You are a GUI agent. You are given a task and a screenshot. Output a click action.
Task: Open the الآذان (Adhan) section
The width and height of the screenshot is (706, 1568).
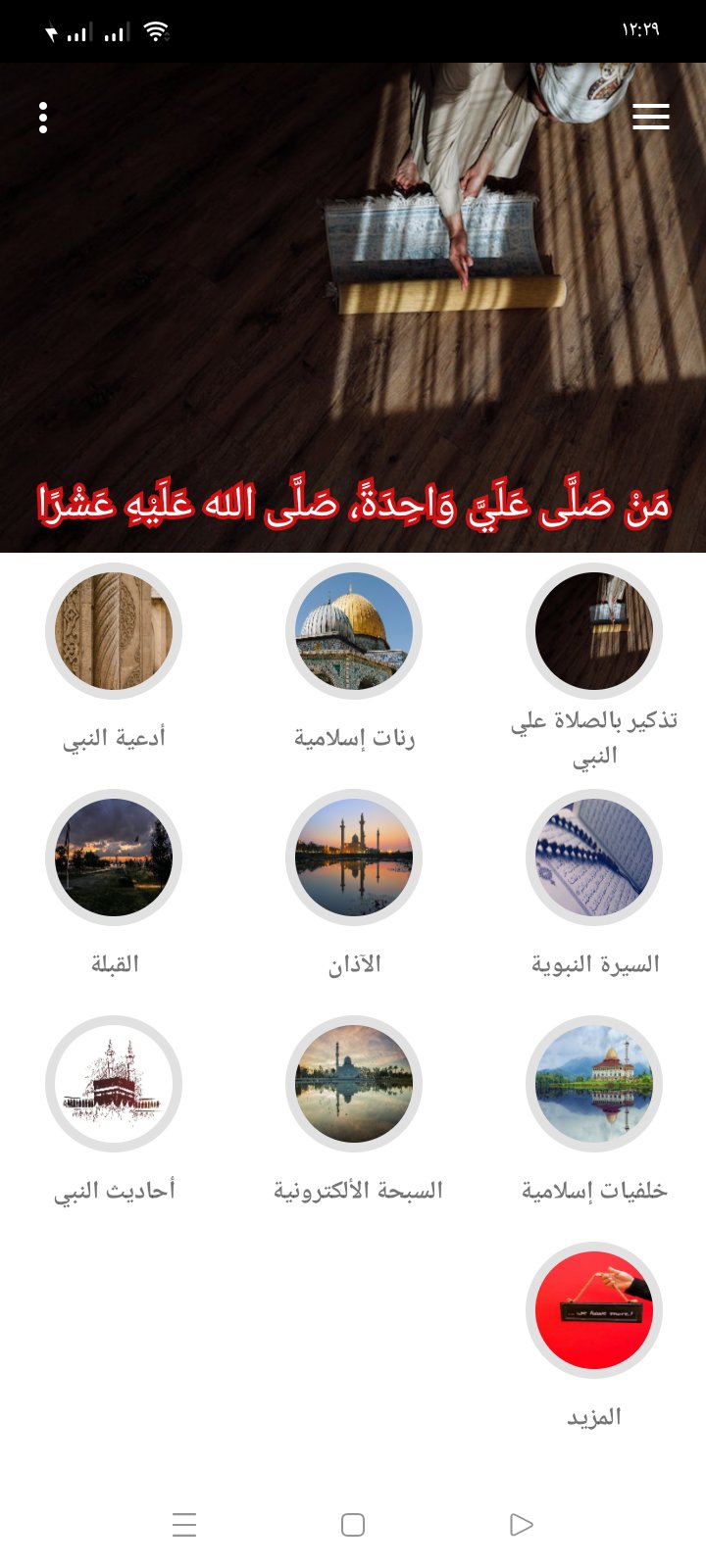[x=353, y=857]
